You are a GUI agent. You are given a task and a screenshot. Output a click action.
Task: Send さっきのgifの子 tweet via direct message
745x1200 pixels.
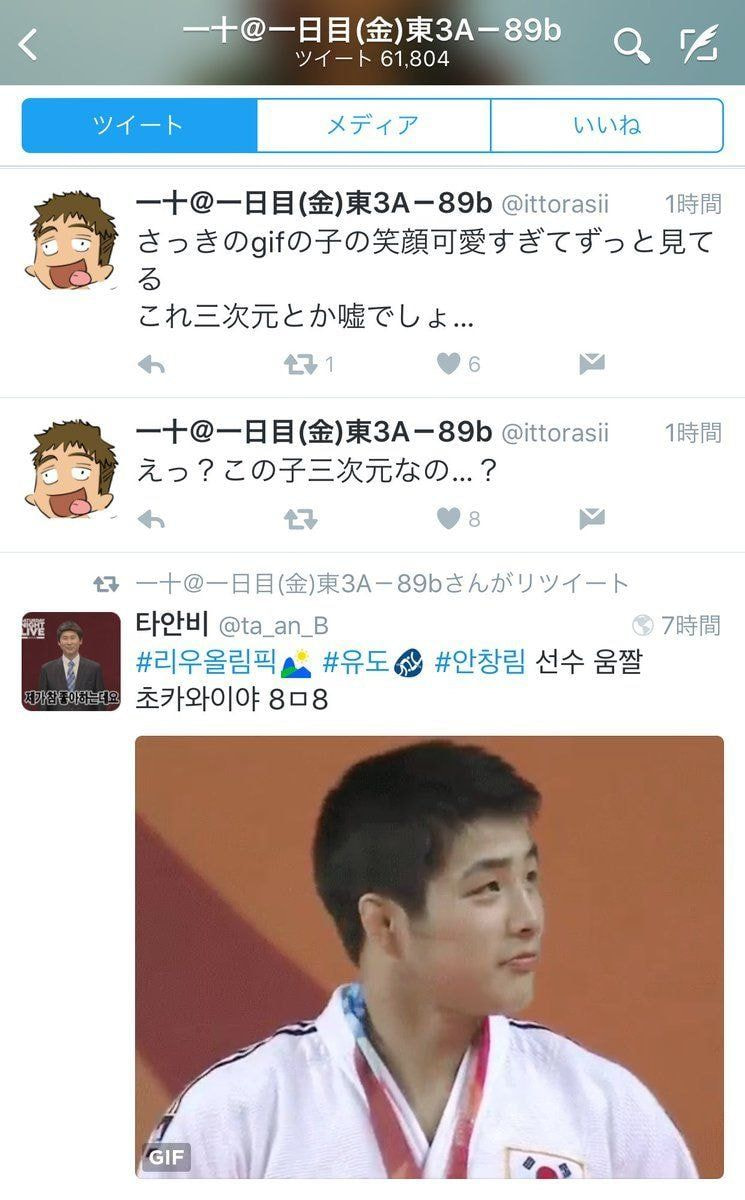pos(592,365)
